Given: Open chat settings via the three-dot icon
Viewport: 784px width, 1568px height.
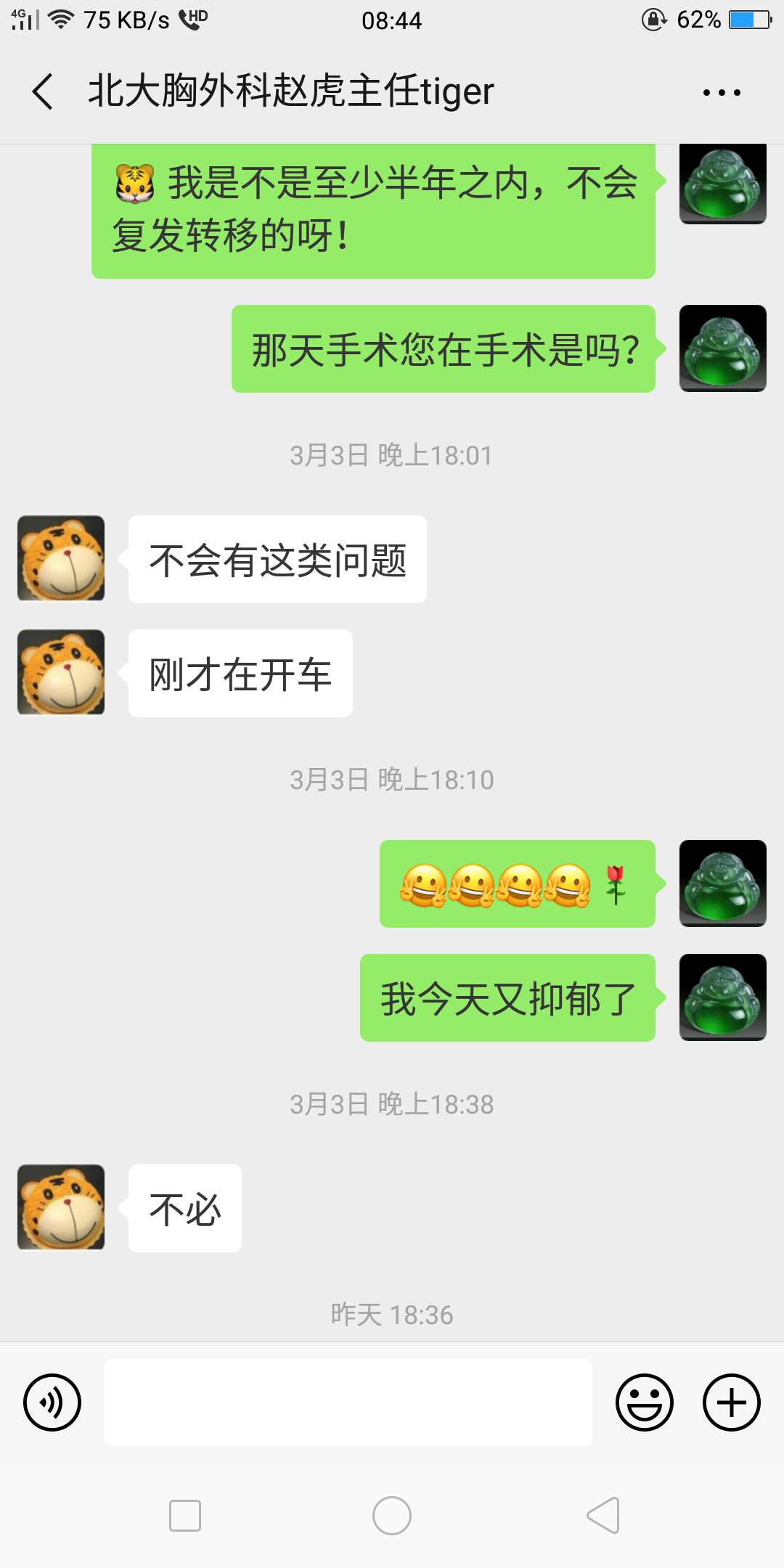Looking at the screenshot, I should pyautogui.click(x=721, y=92).
